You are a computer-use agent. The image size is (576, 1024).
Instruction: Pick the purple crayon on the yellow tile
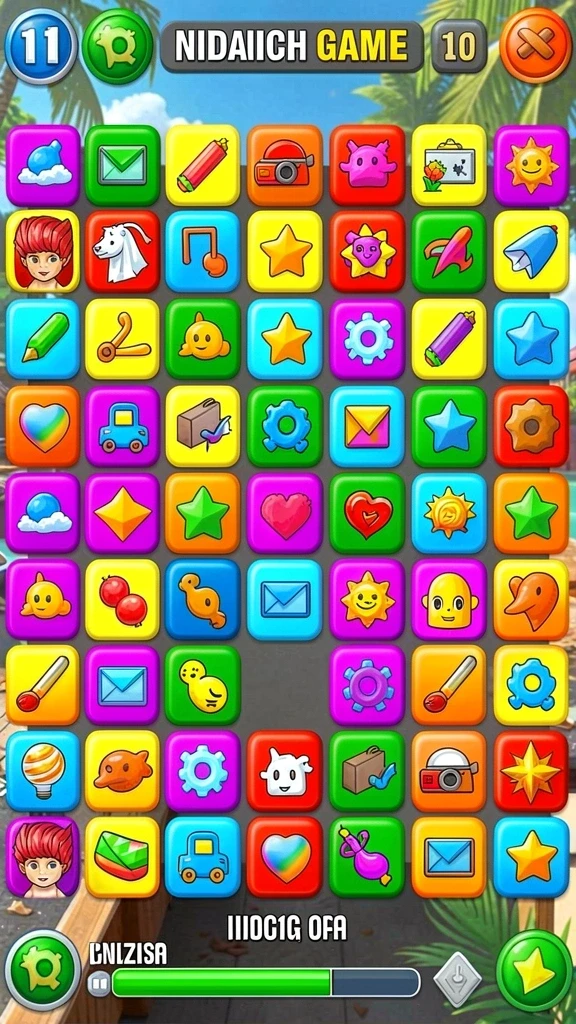pyautogui.click(x=449, y=338)
